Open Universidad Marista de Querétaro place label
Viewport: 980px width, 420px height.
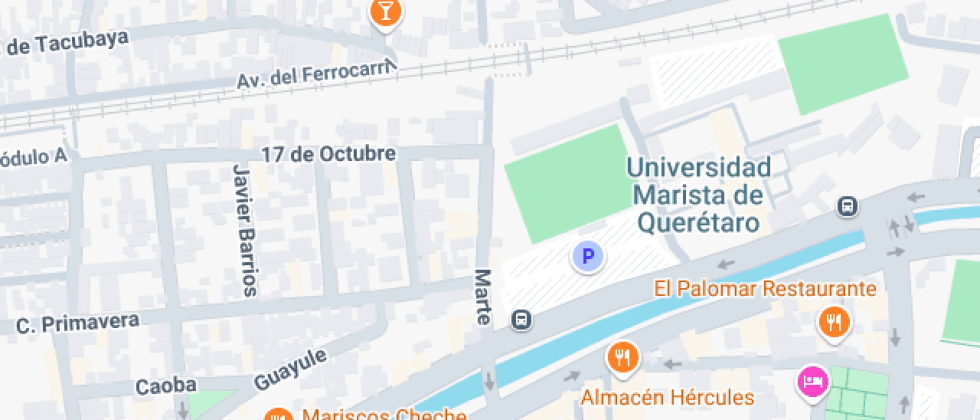(x=699, y=194)
